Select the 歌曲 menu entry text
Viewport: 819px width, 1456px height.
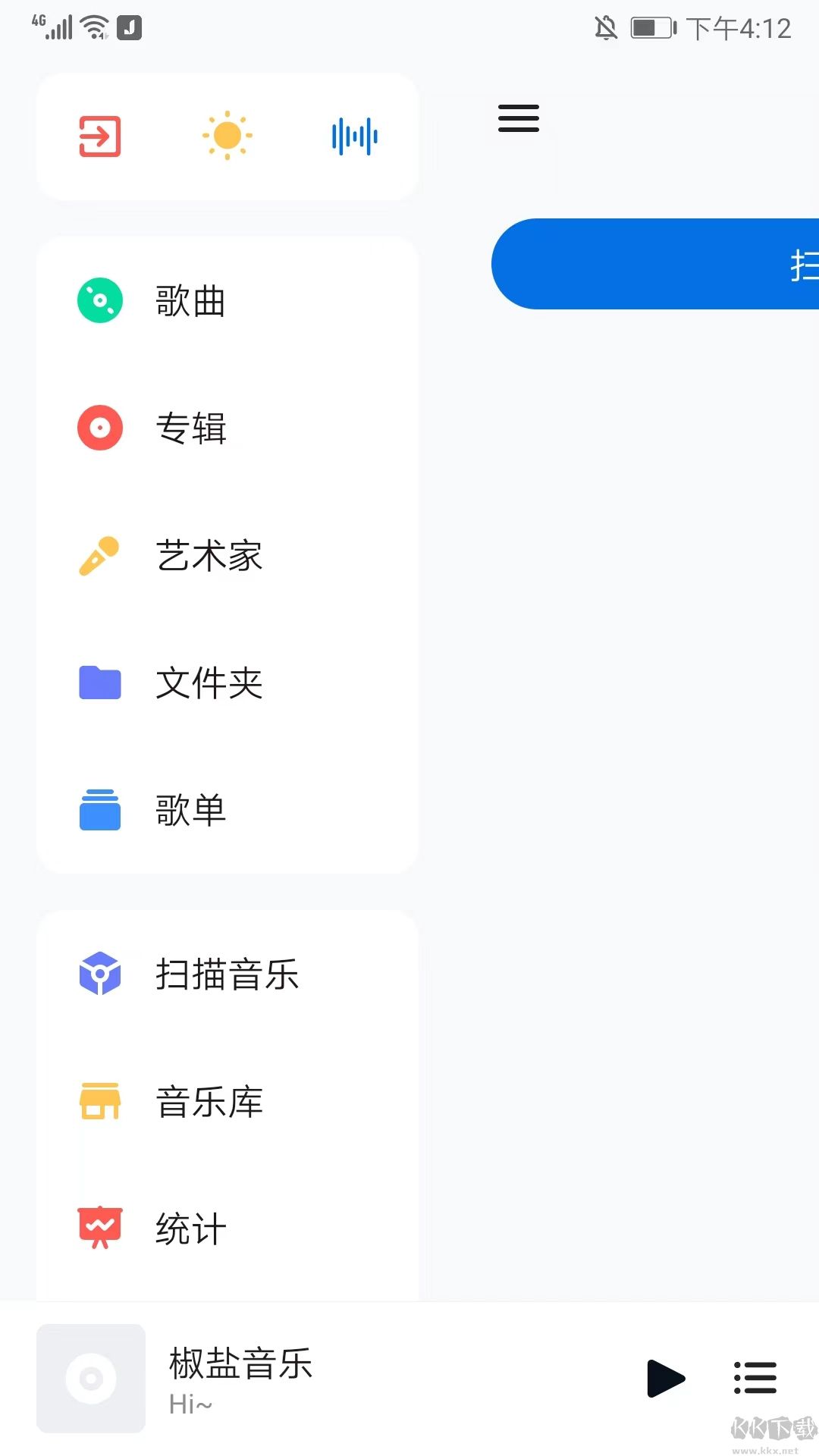tap(190, 300)
